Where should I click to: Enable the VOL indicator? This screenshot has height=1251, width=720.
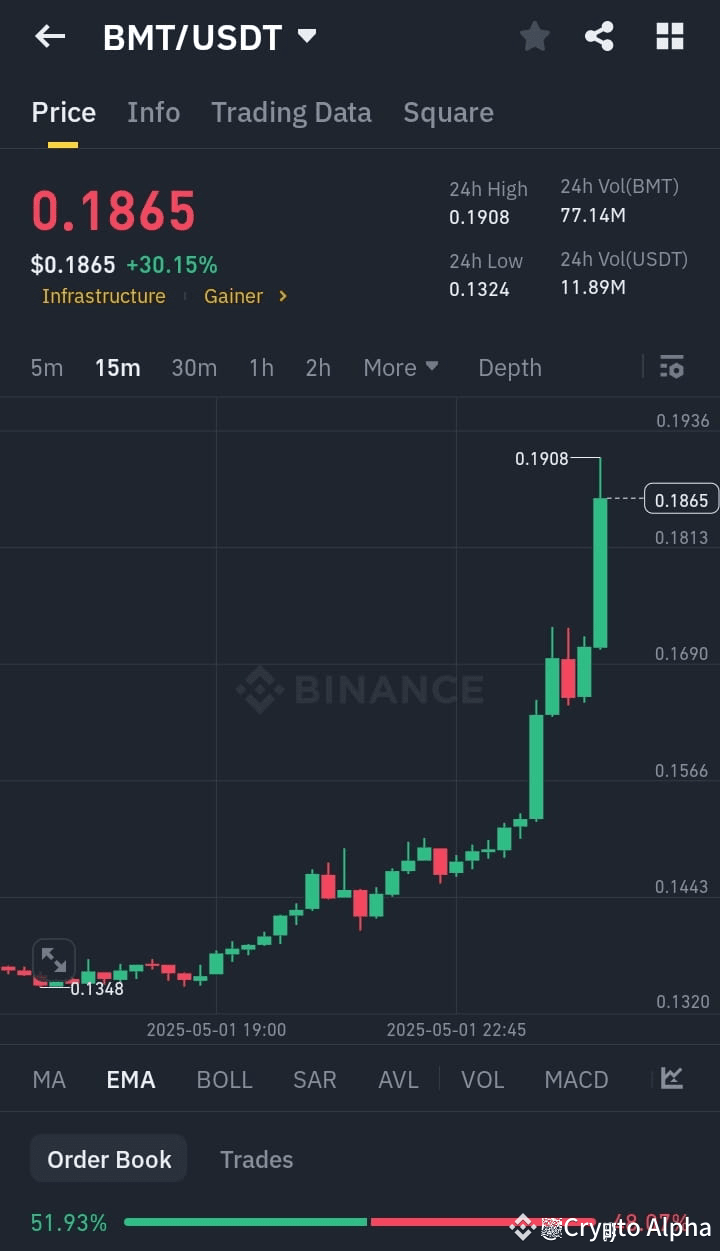[483, 1080]
